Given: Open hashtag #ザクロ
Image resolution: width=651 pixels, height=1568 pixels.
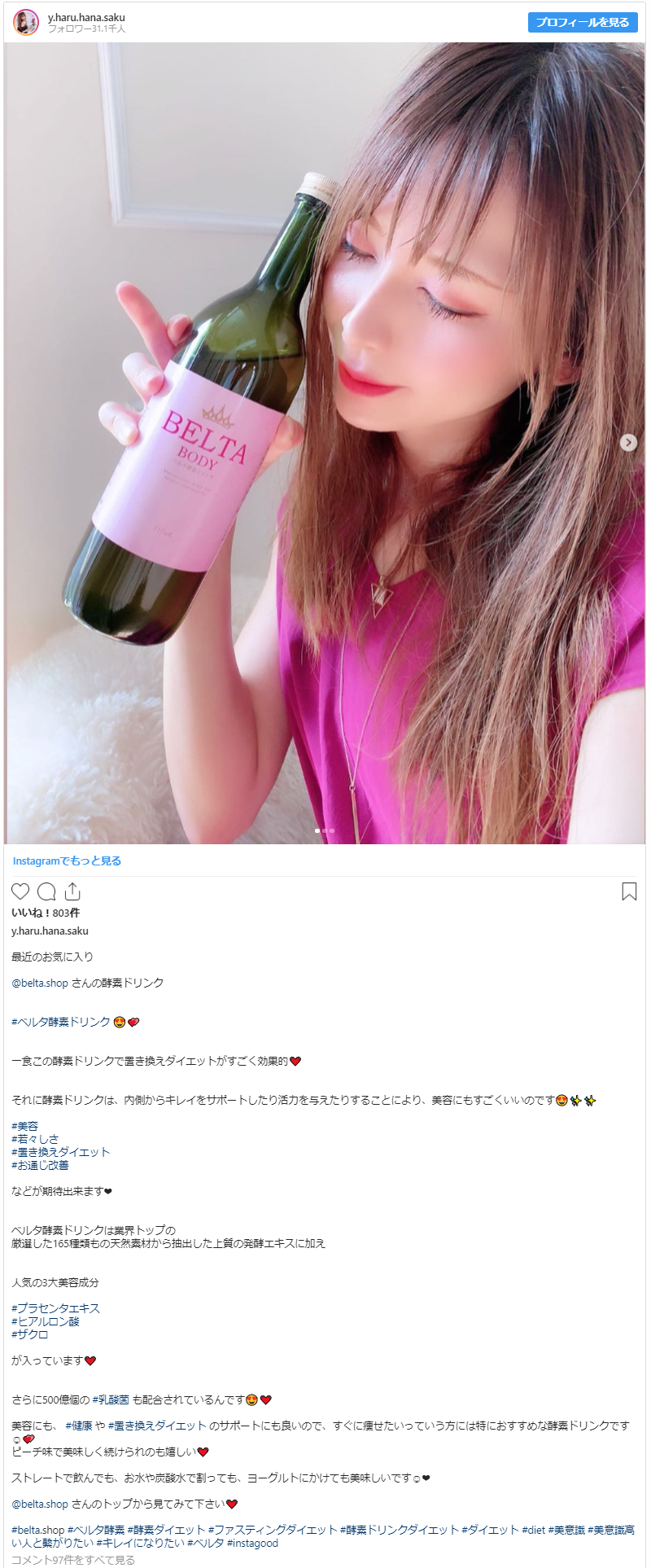Looking at the screenshot, I should [30, 1334].
